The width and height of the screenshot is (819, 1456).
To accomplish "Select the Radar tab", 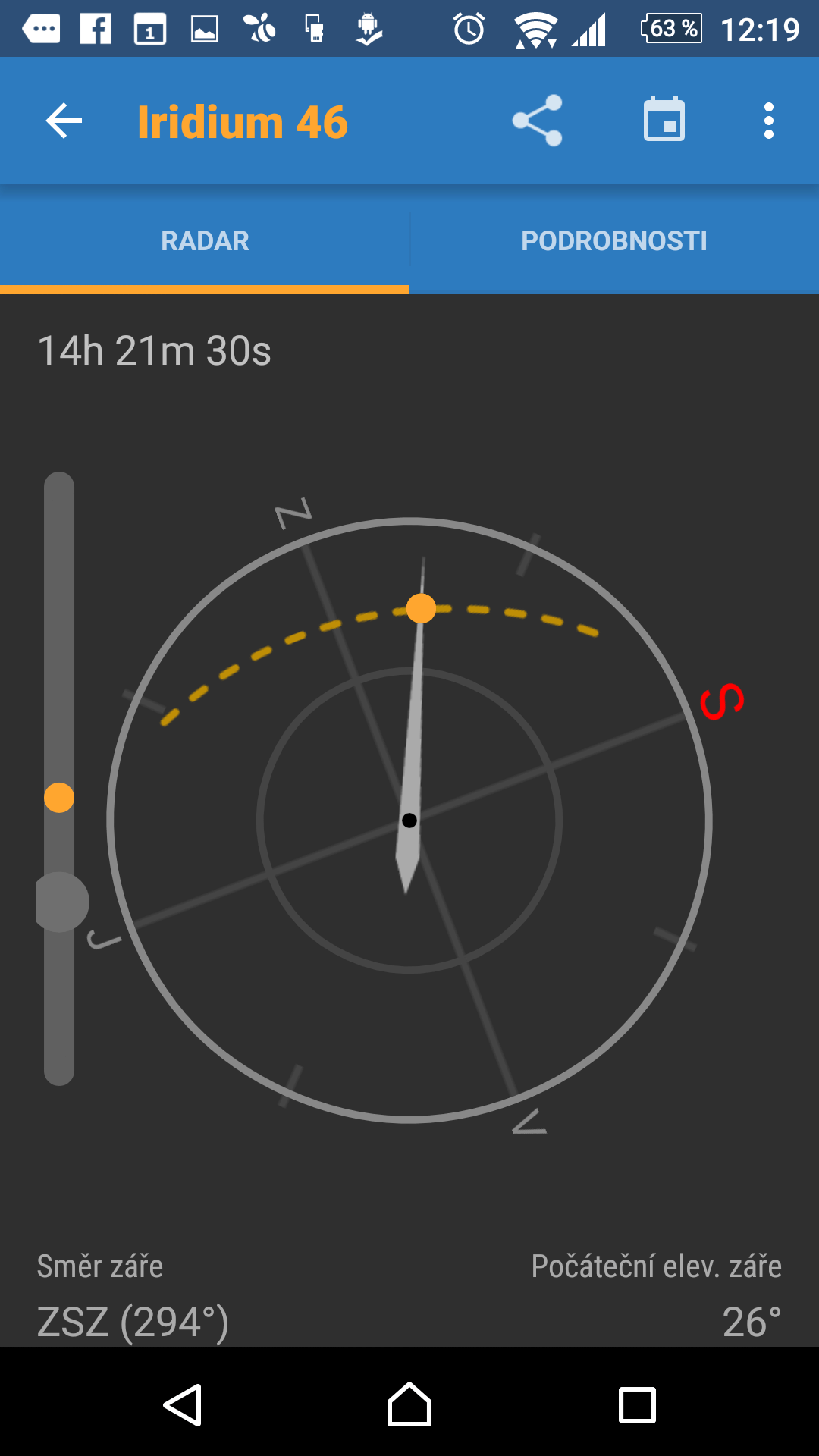I will pos(205,241).
